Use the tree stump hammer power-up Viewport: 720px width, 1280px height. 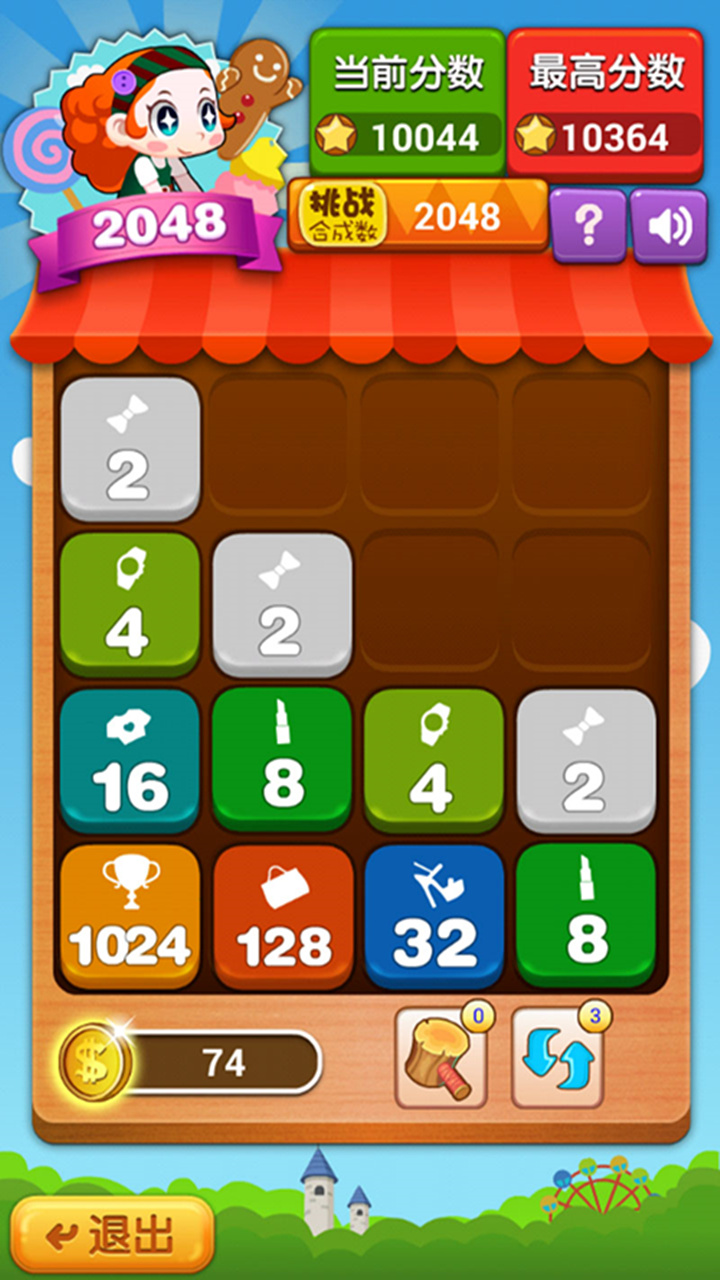[441, 1059]
